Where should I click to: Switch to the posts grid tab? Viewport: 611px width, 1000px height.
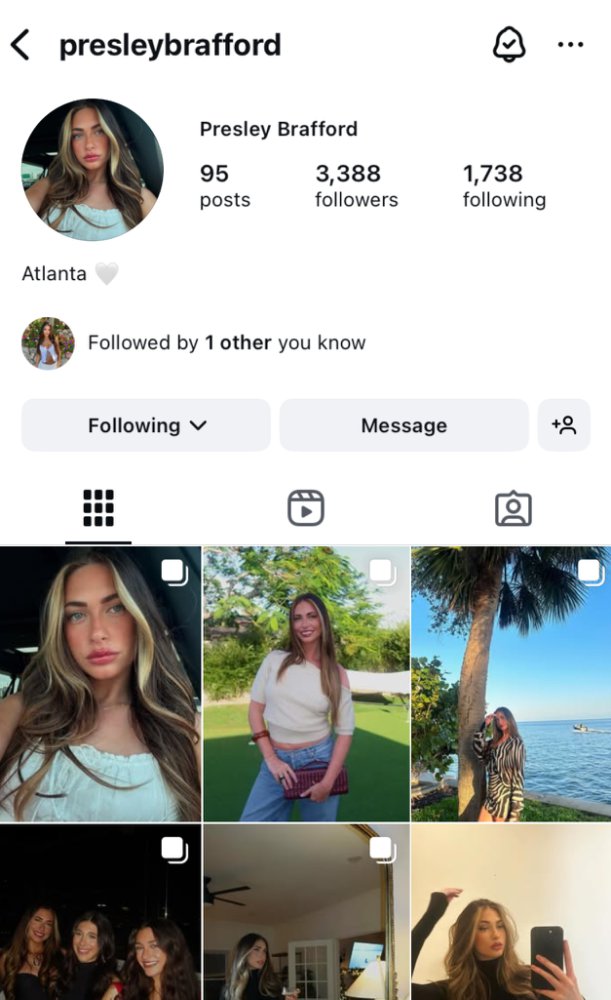click(98, 508)
